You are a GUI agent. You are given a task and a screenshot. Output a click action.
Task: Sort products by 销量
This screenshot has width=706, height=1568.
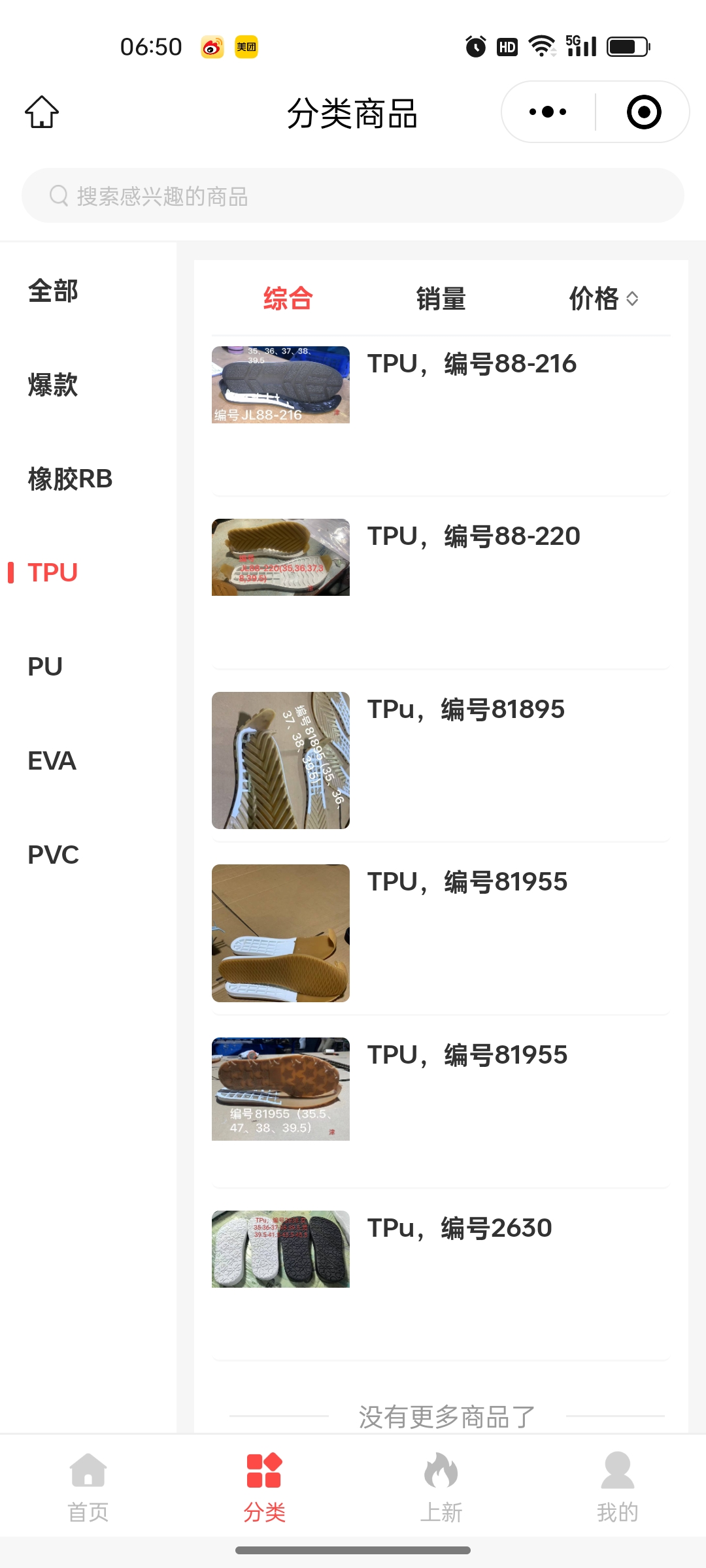point(441,299)
